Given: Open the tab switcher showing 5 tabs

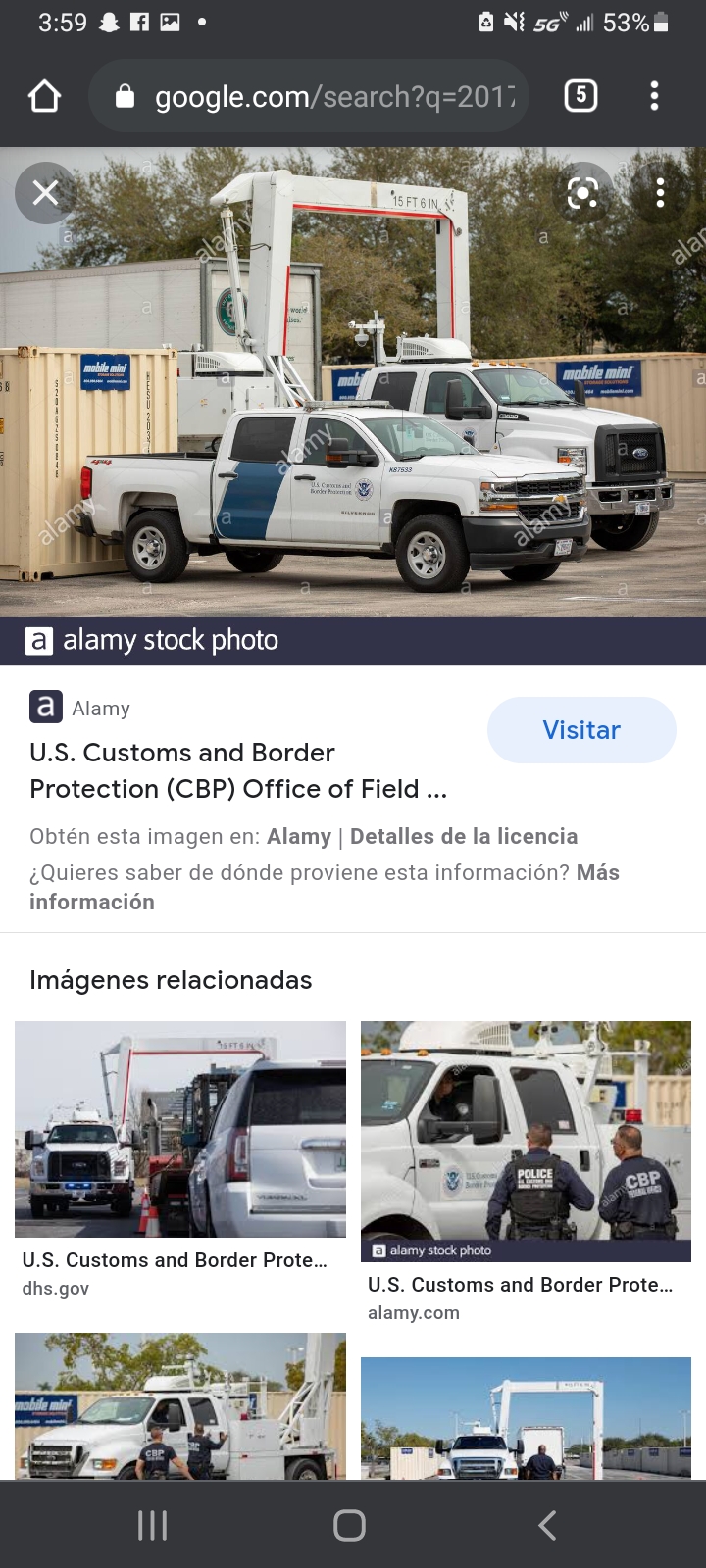Looking at the screenshot, I should point(580,96).
